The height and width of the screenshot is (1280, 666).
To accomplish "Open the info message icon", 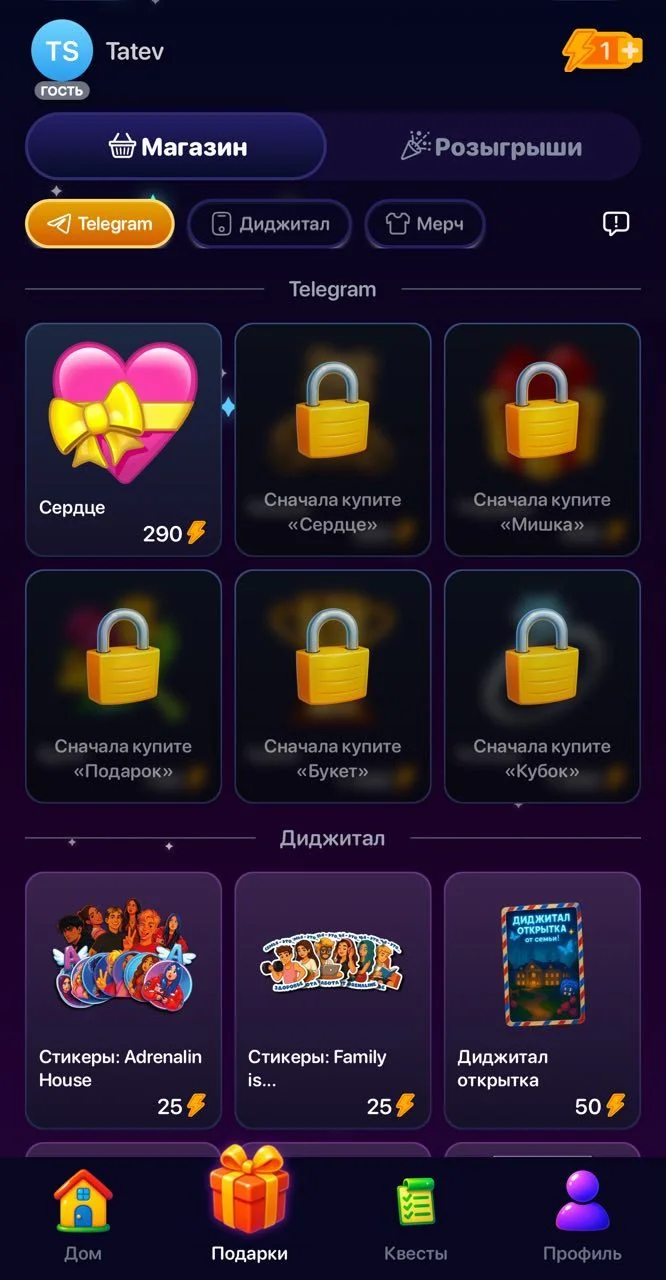I will point(616,223).
